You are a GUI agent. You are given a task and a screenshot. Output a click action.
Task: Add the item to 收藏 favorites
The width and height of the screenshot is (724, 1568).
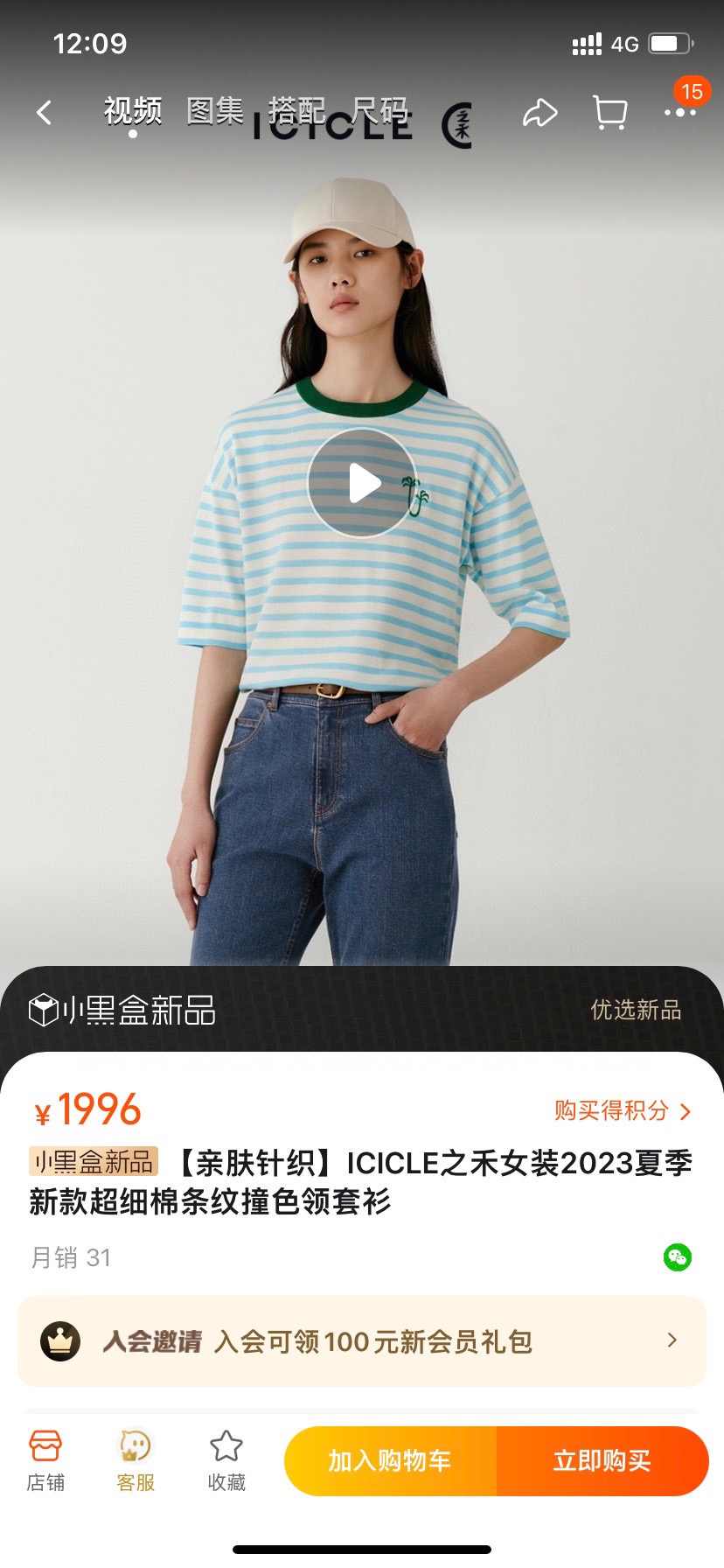[226, 1459]
